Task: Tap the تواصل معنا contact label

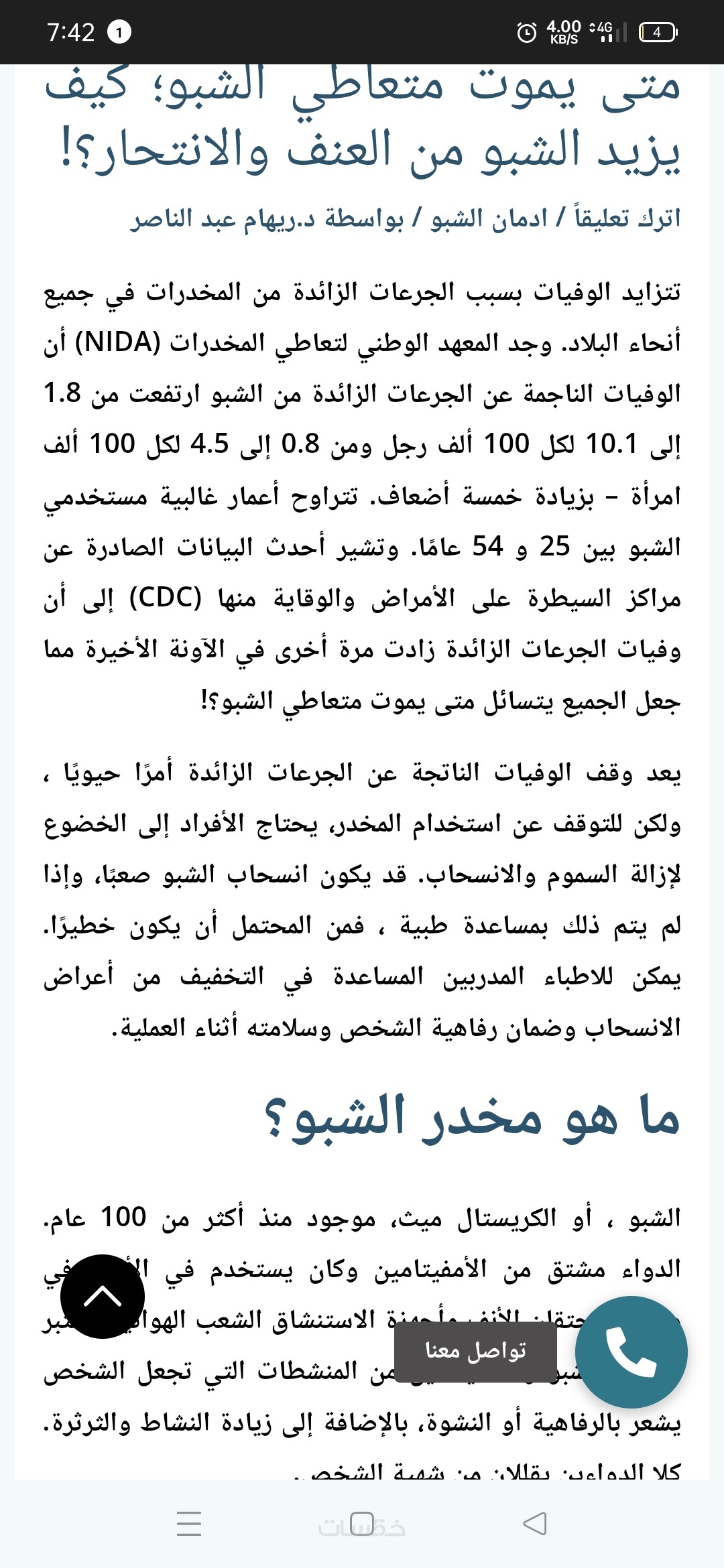Action: [x=475, y=1351]
